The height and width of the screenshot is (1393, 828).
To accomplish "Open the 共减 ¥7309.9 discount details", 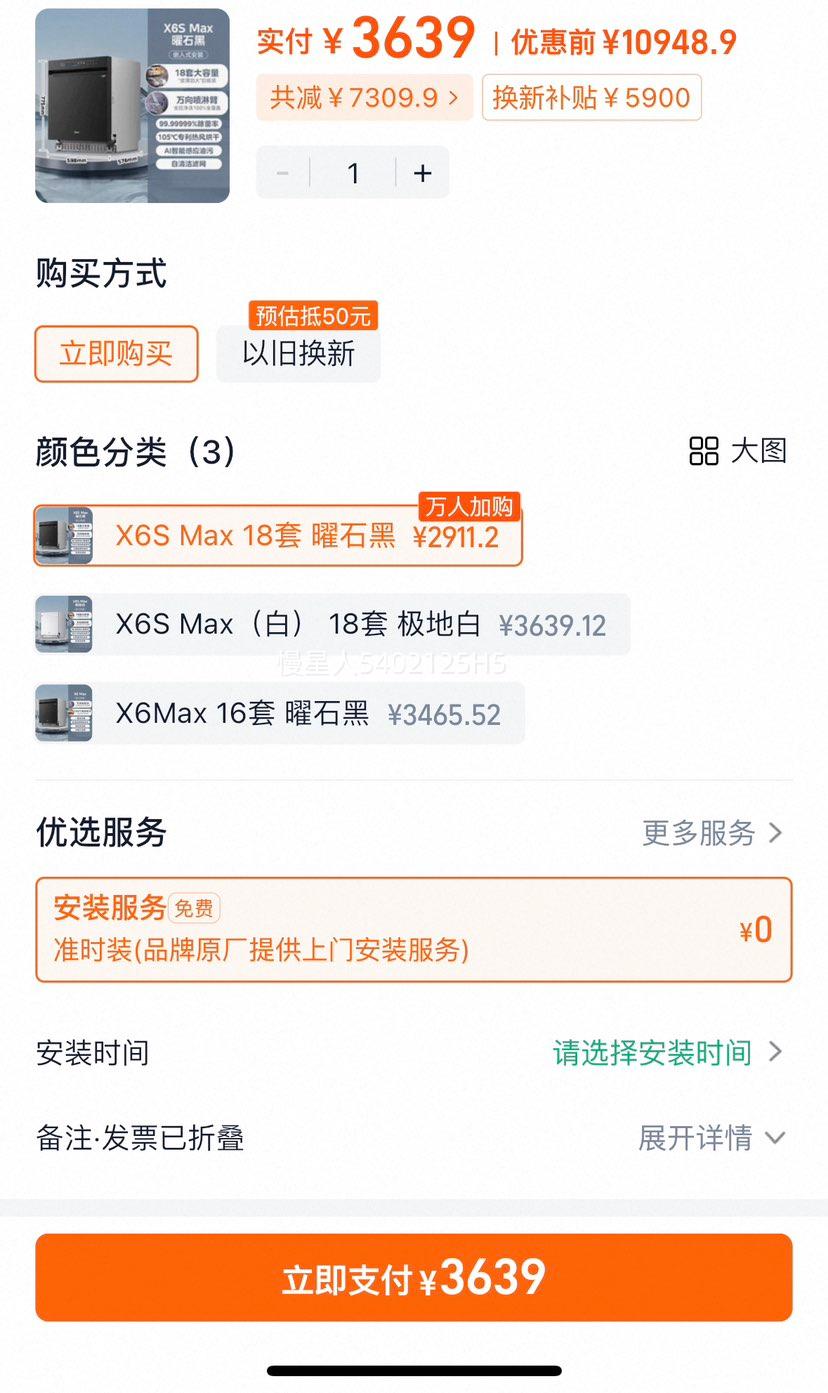I will 364,98.
